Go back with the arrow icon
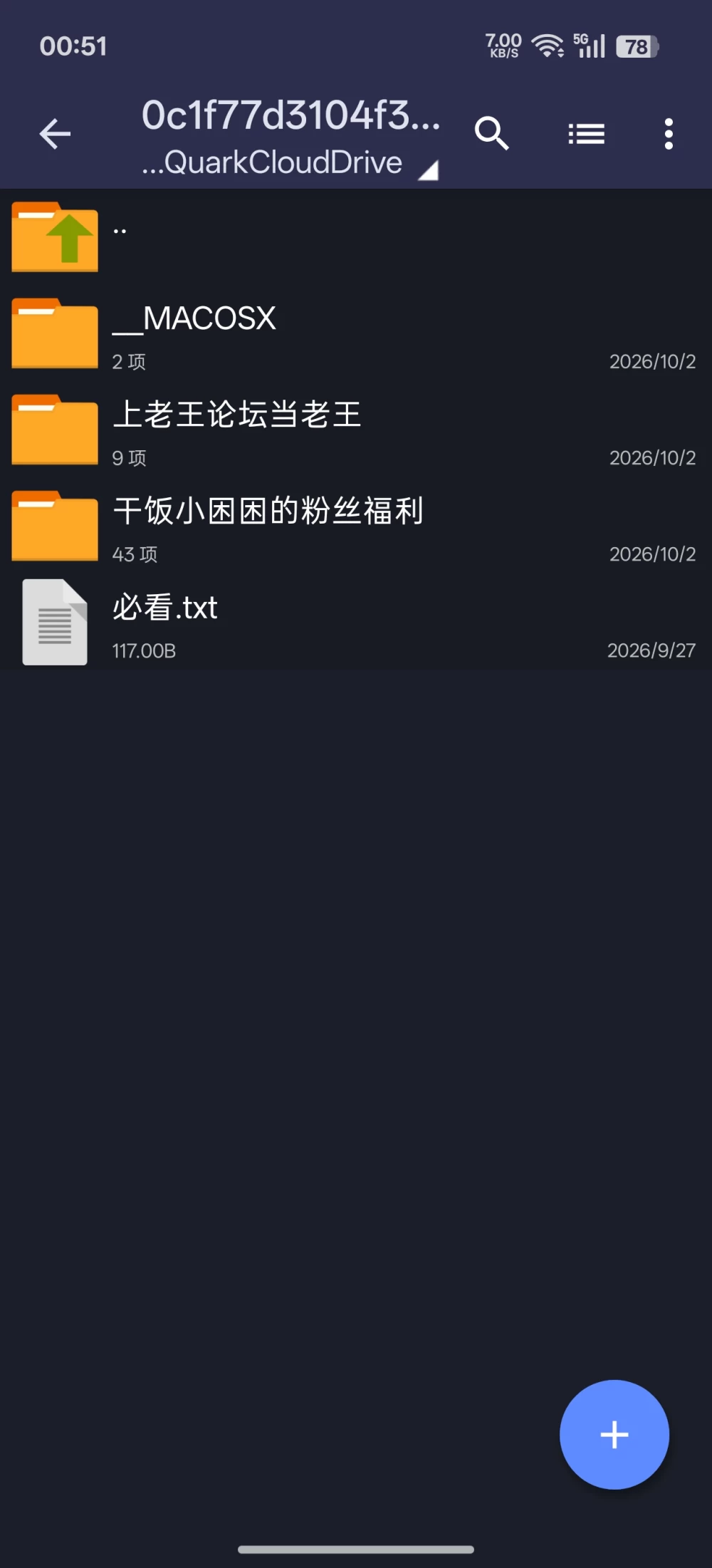Viewport: 712px width, 1568px height. click(x=55, y=134)
